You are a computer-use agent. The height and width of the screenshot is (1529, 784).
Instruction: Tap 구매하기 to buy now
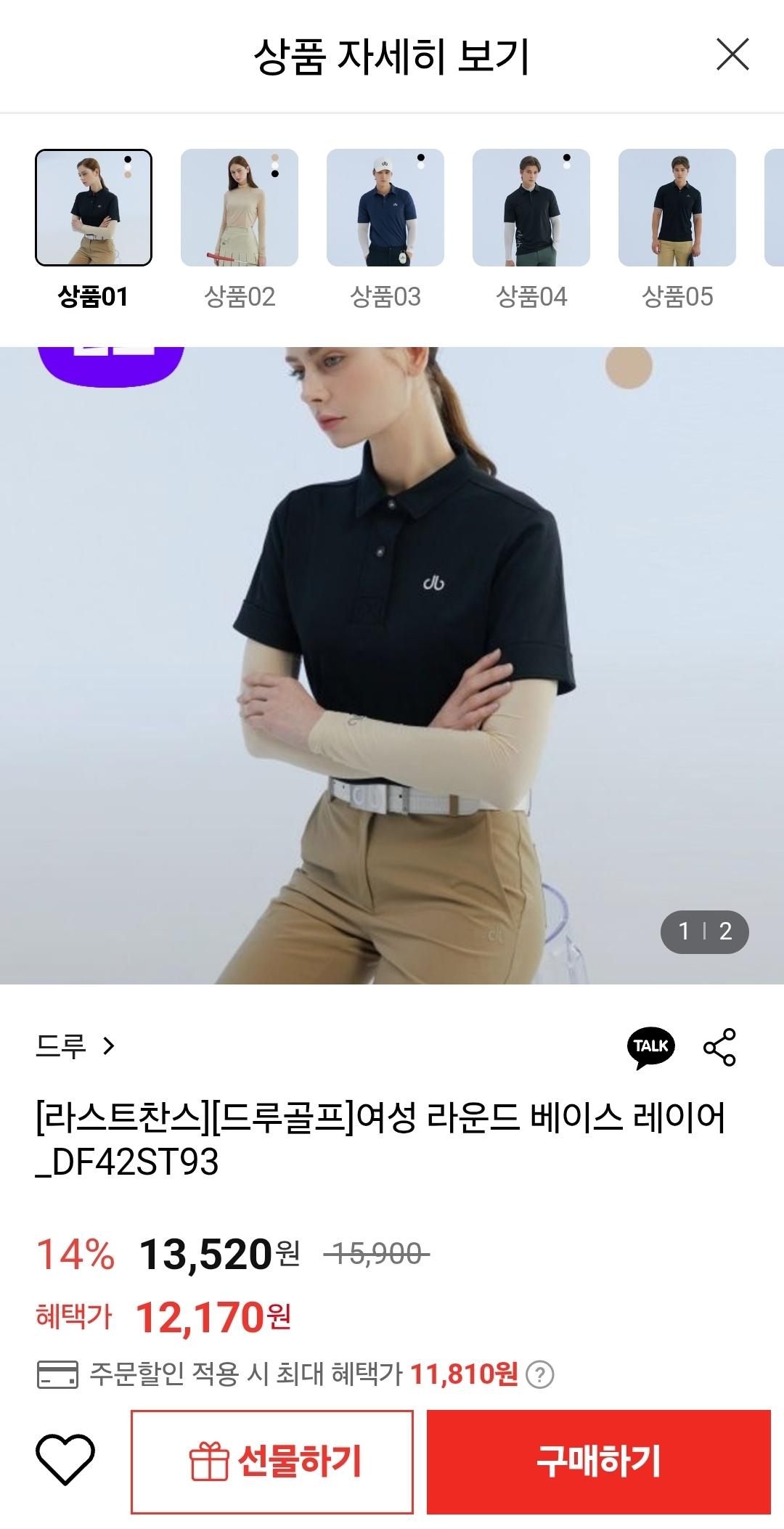coord(598,1461)
